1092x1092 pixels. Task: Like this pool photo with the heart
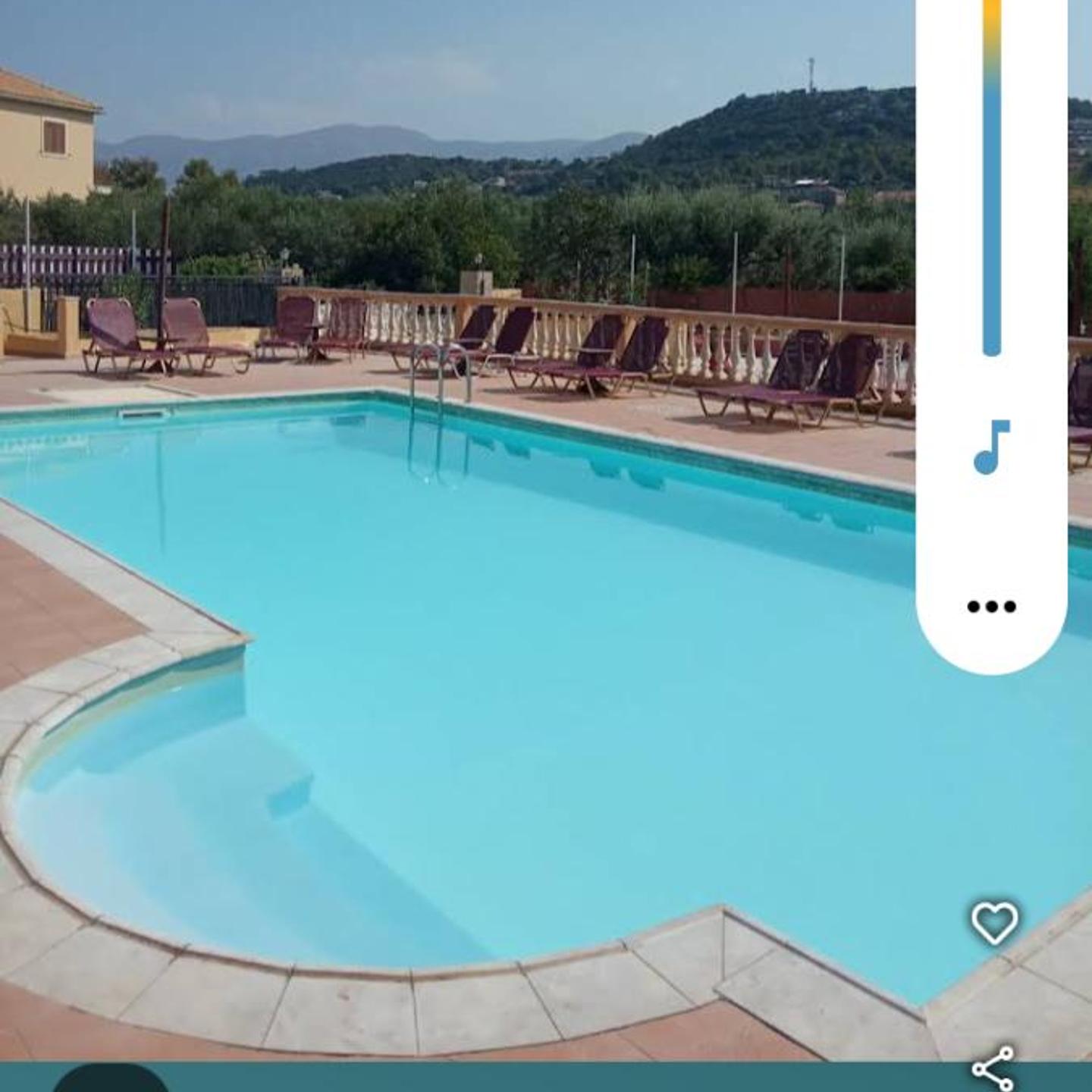click(994, 923)
